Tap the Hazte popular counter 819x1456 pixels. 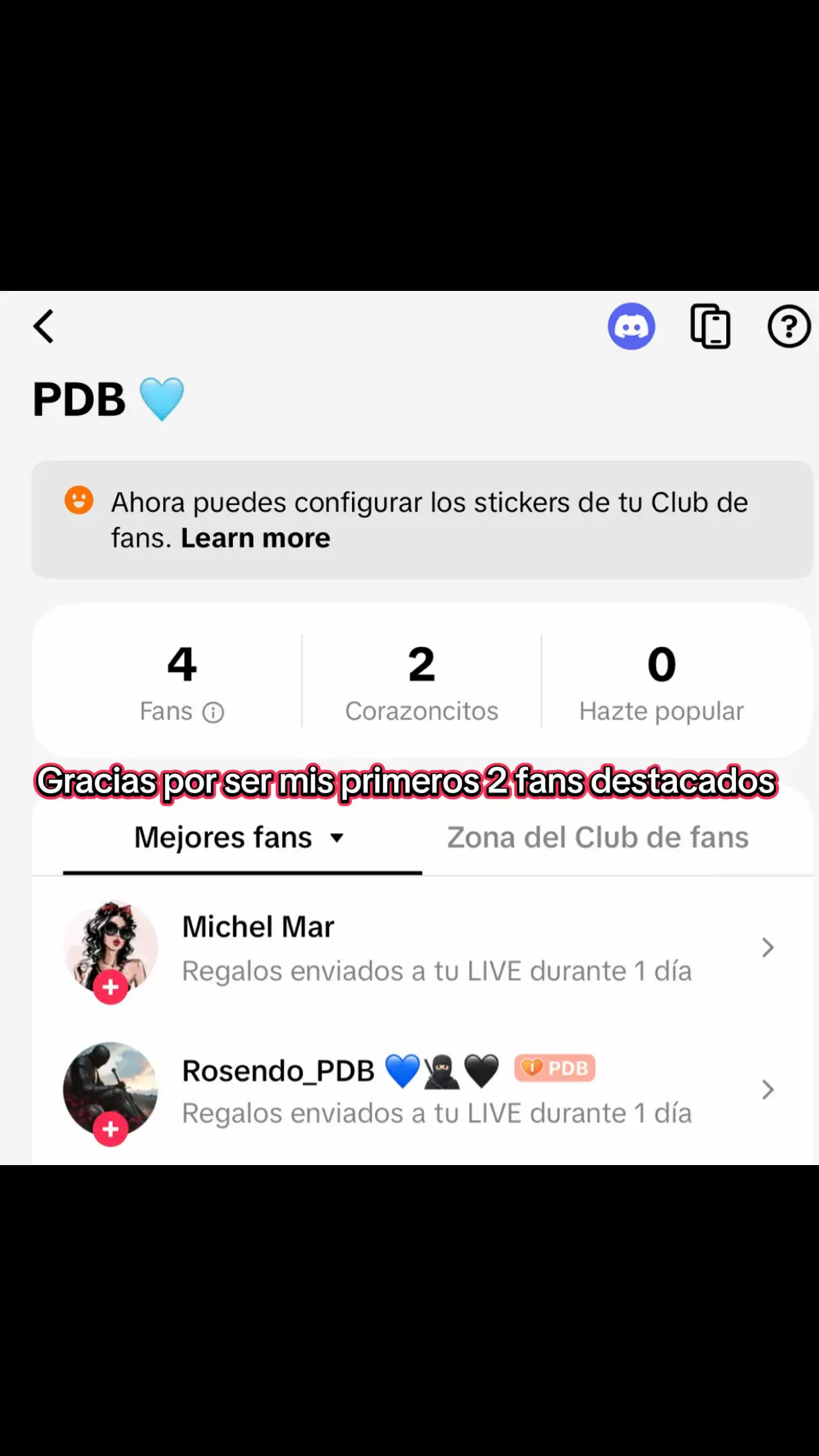click(x=661, y=682)
